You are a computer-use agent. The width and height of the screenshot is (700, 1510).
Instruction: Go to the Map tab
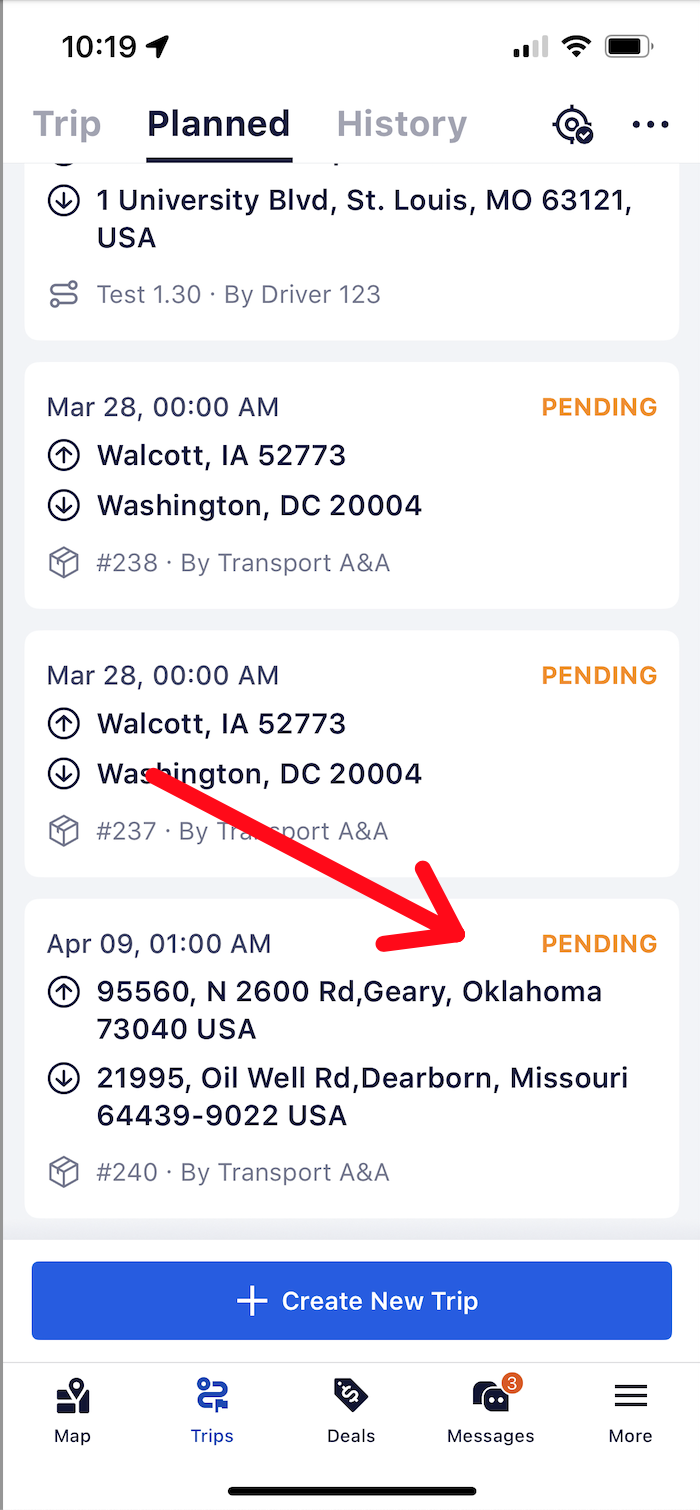pos(72,1410)
